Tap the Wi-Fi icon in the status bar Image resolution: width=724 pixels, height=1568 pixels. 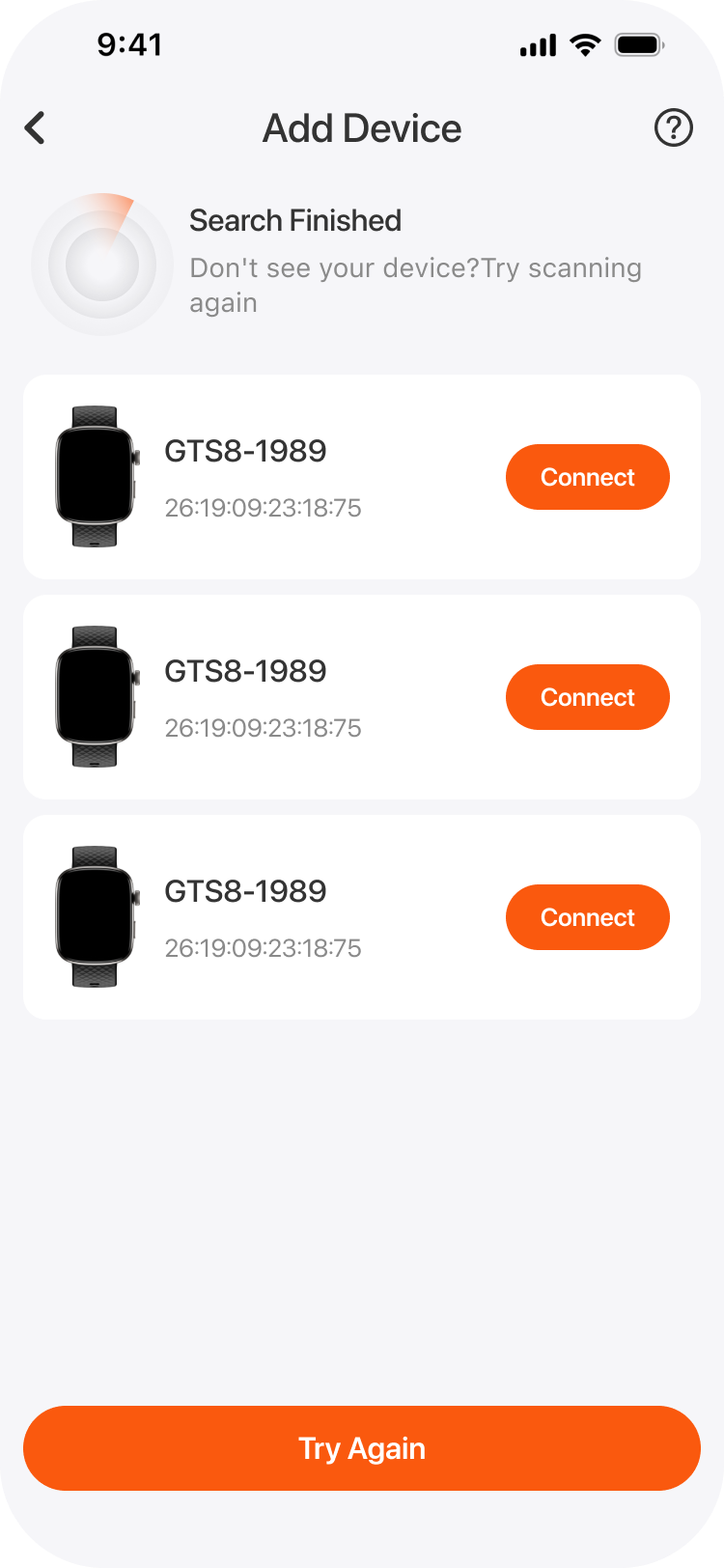[583, 44]
